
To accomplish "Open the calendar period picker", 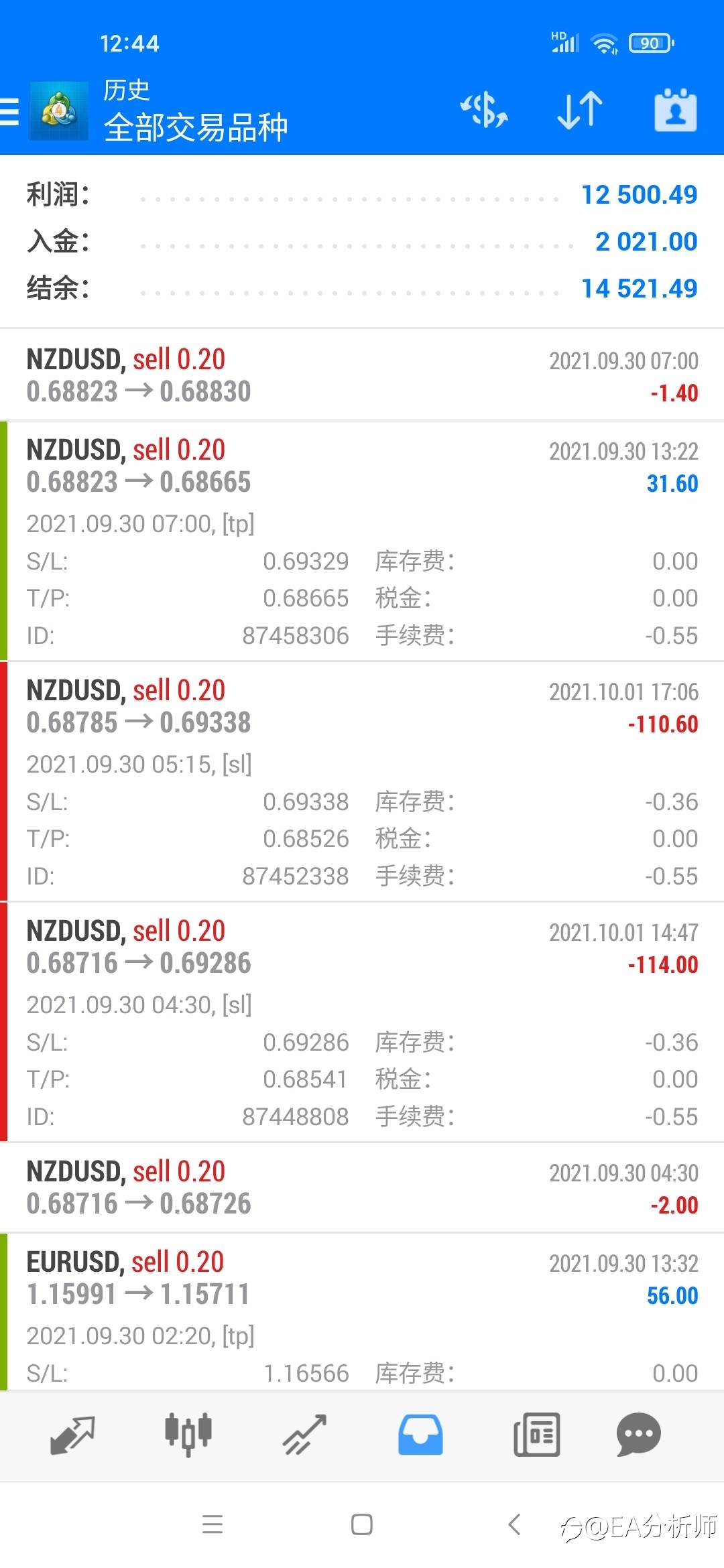I will tap(676, 111).
